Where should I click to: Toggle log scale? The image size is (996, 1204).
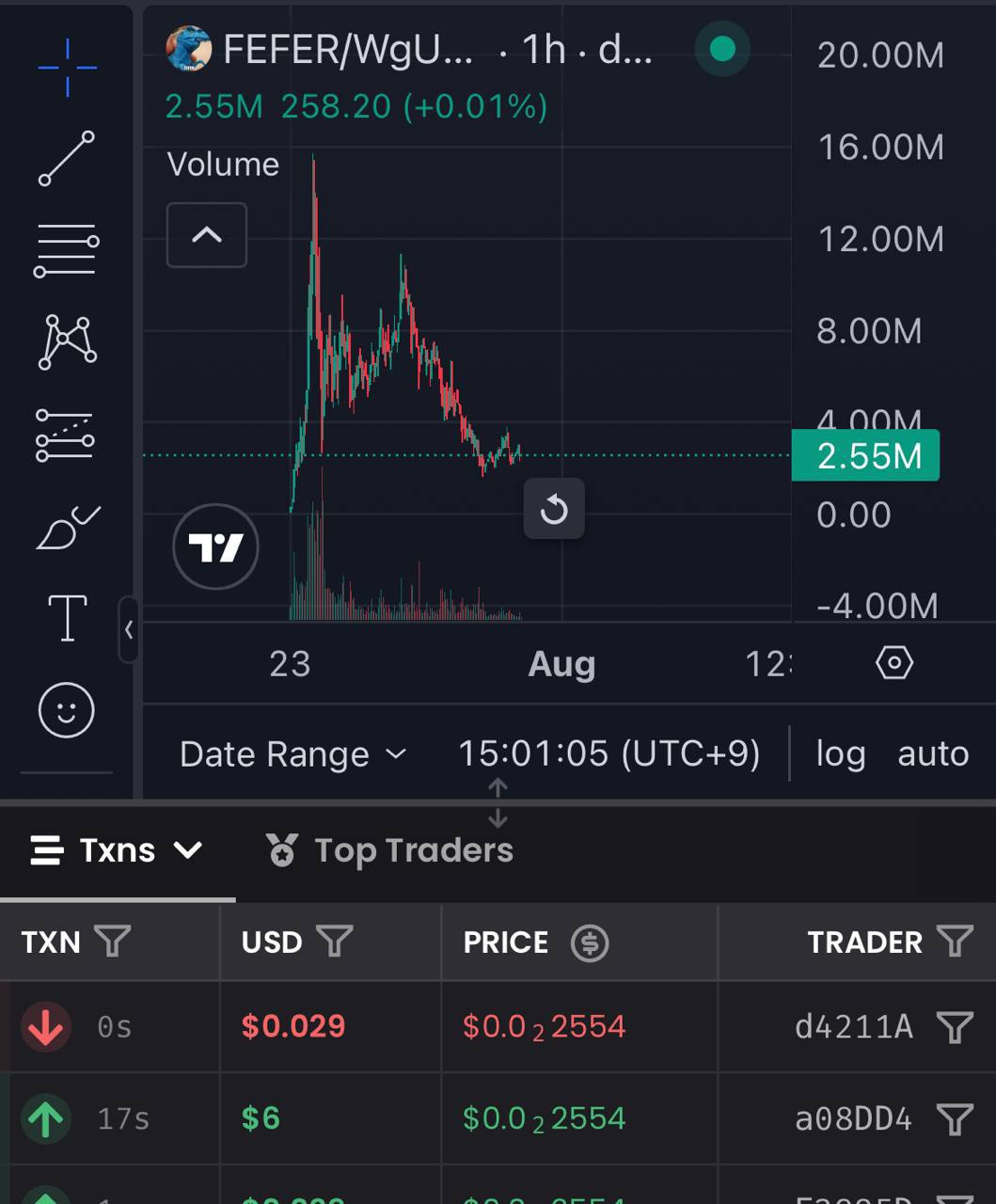point(840,753)
